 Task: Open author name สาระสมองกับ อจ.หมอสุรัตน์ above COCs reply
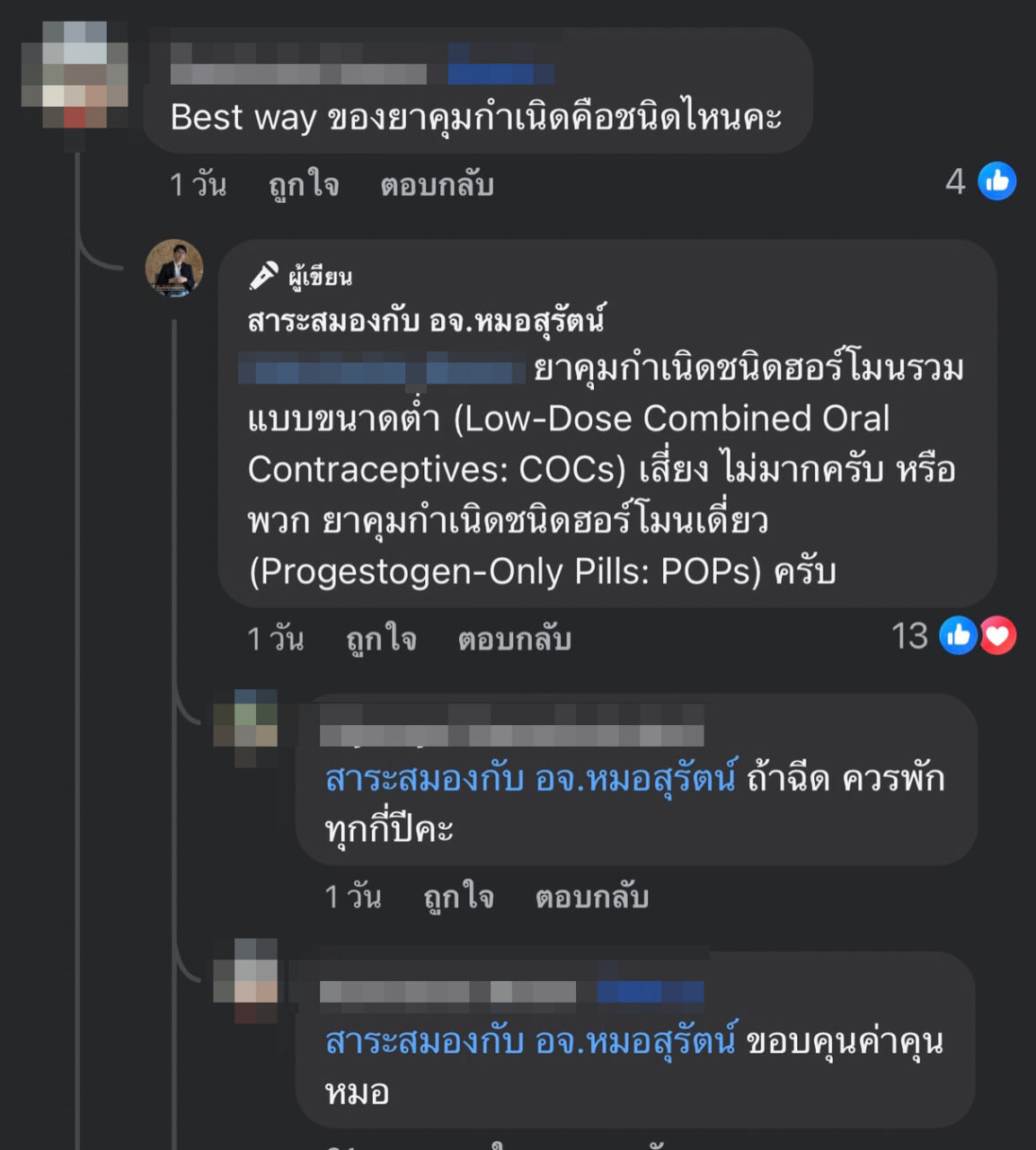tap(426, 320)
